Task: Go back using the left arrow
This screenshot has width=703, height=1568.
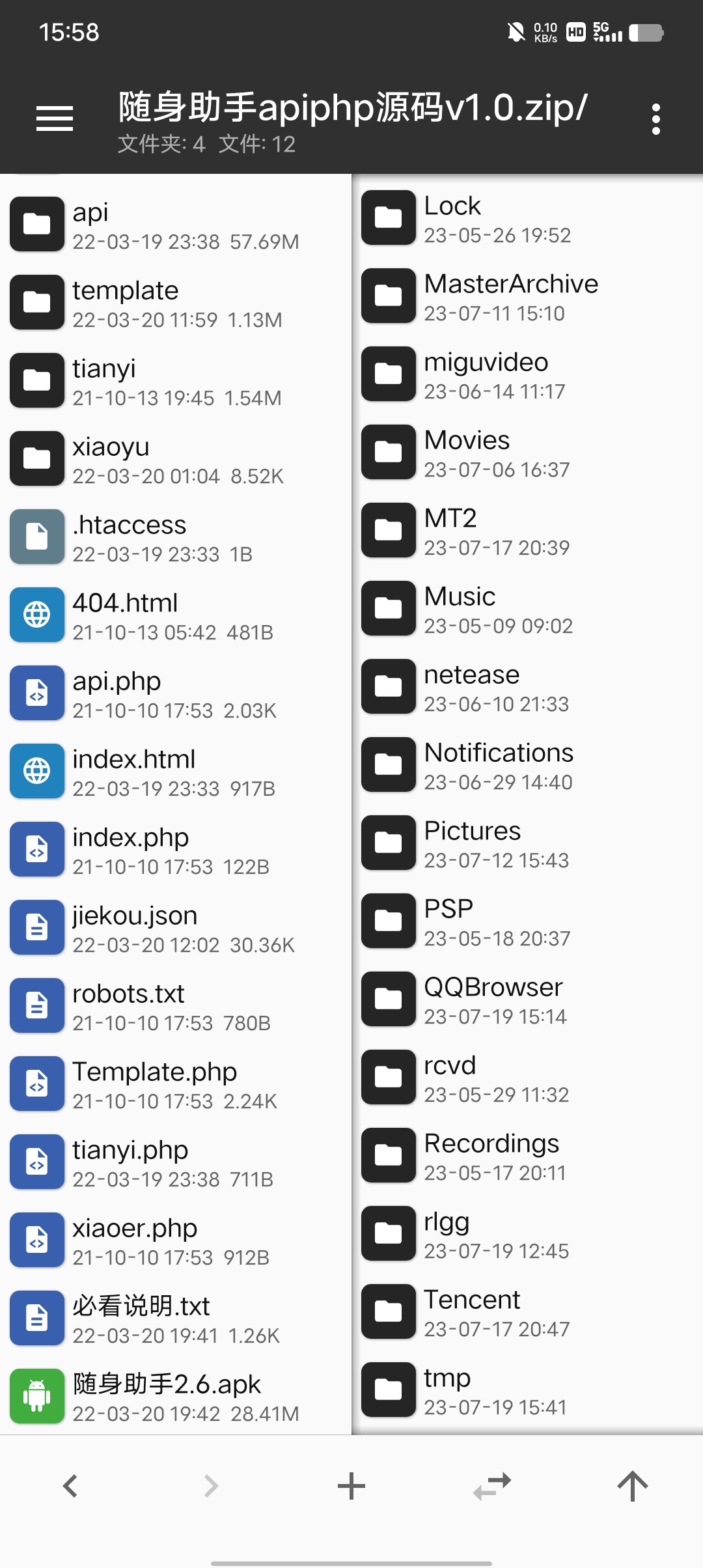Action: click(x=70, y=1486)
